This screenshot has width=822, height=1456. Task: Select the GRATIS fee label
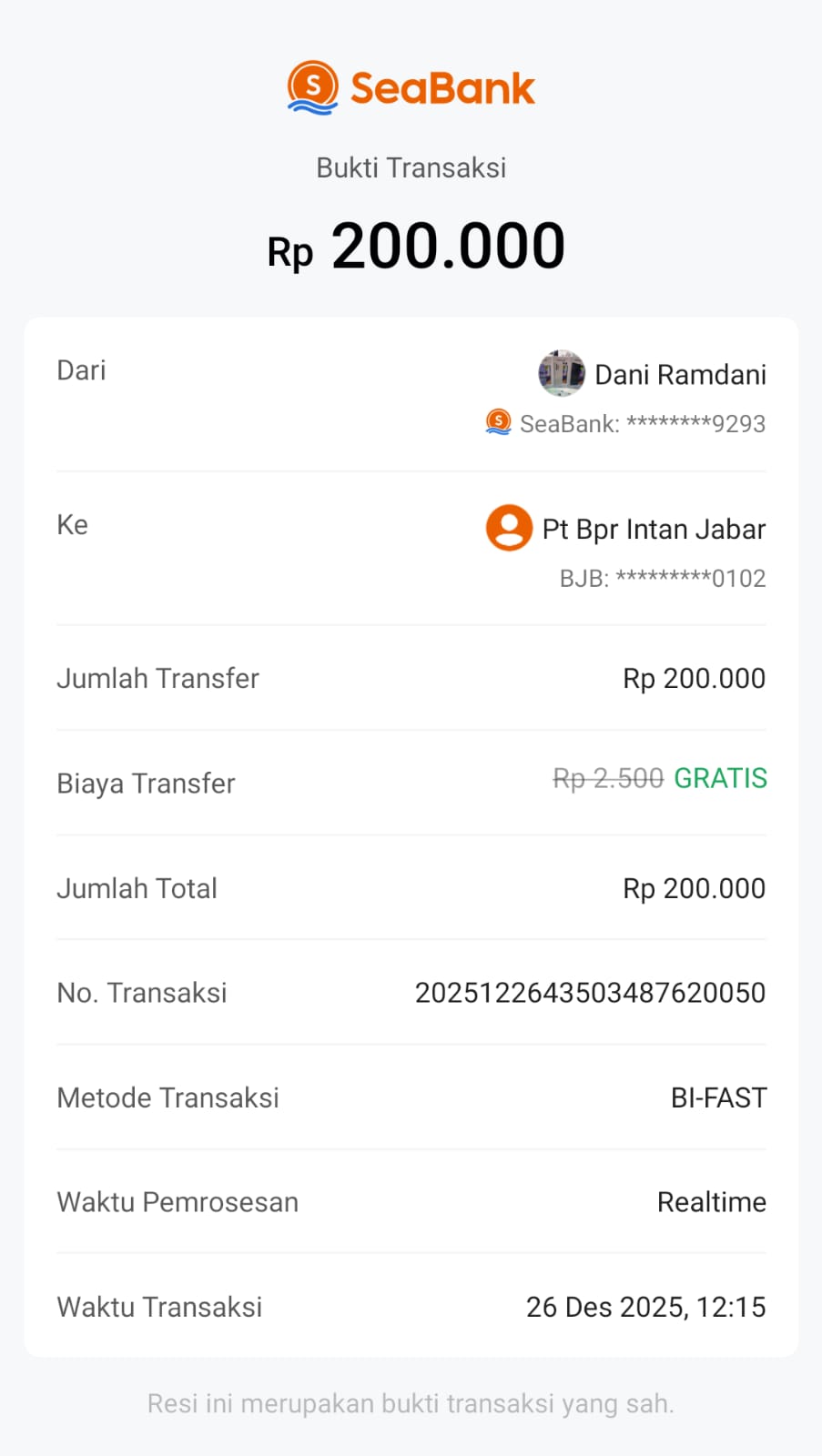(x=720, y=779)
